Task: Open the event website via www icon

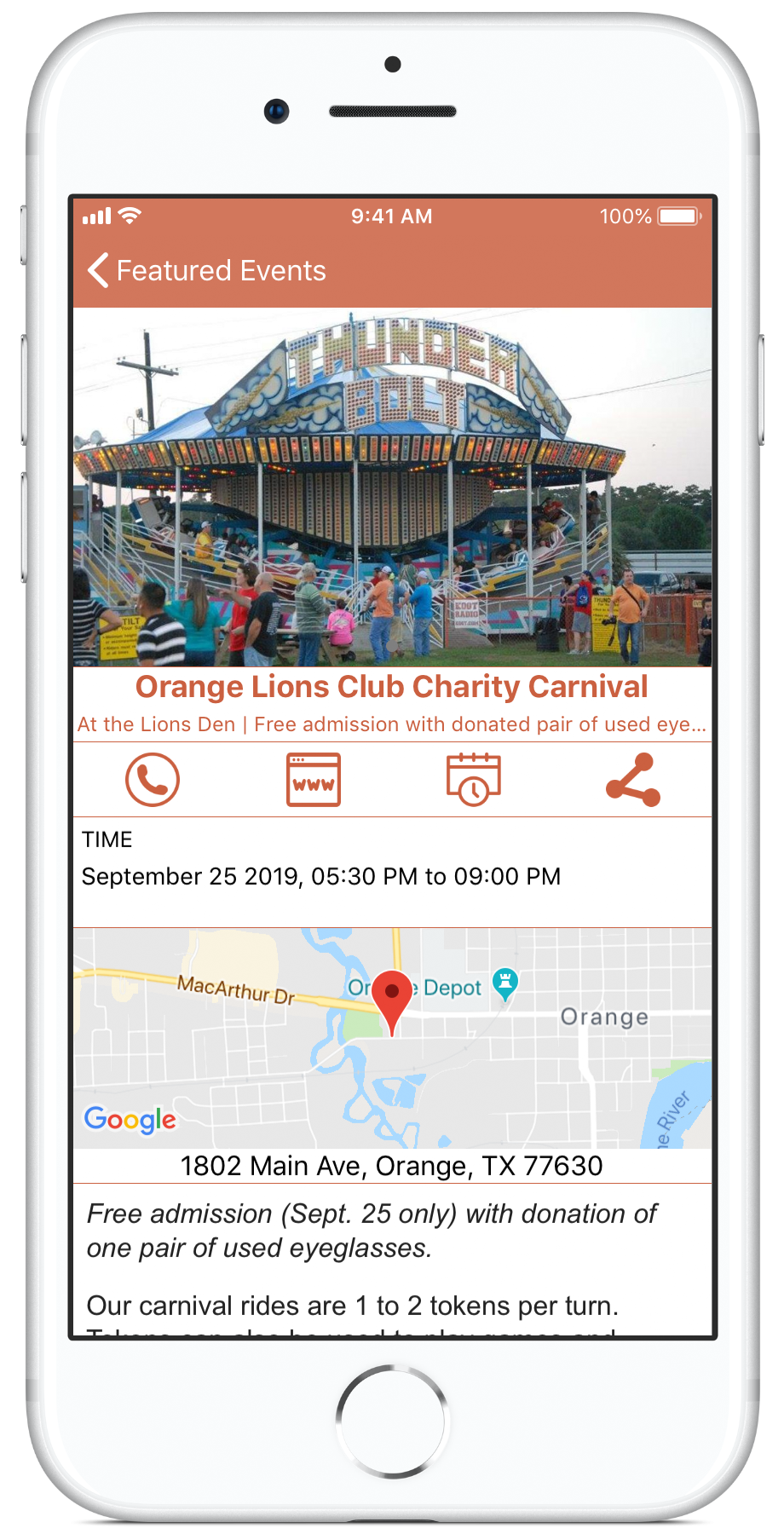Action: 314,780
